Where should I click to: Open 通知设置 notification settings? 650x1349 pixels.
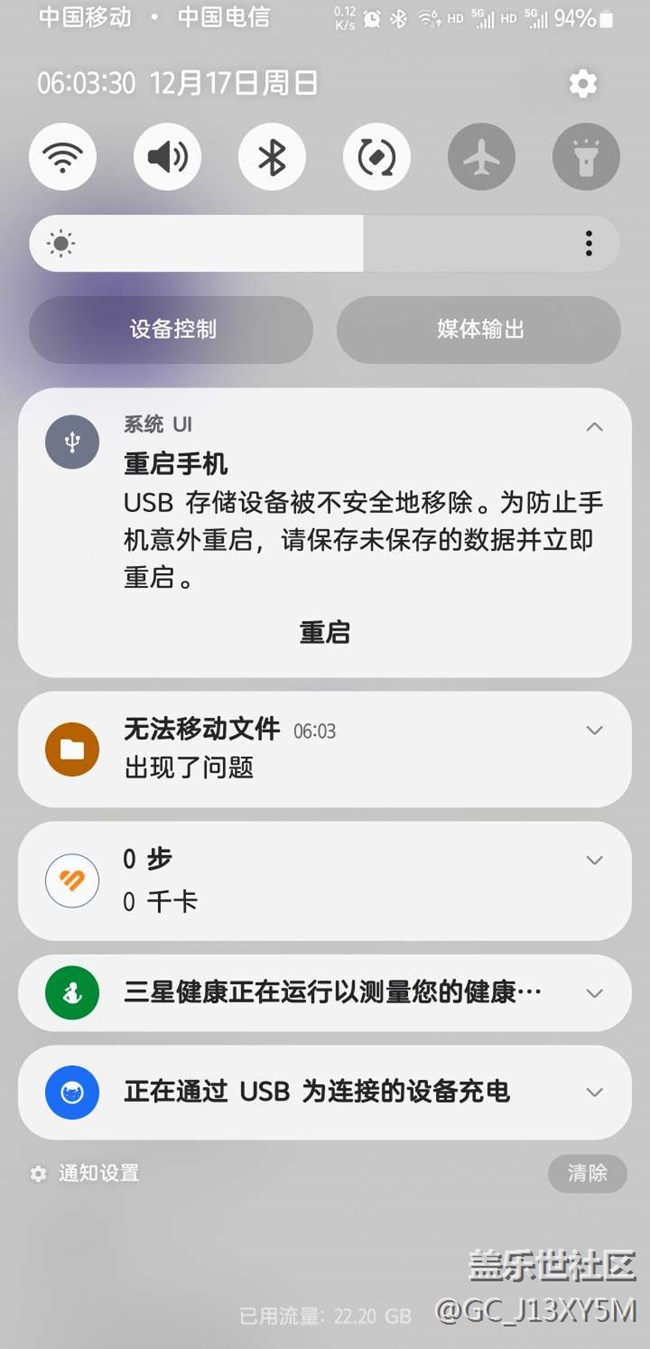coord(85,1174)
